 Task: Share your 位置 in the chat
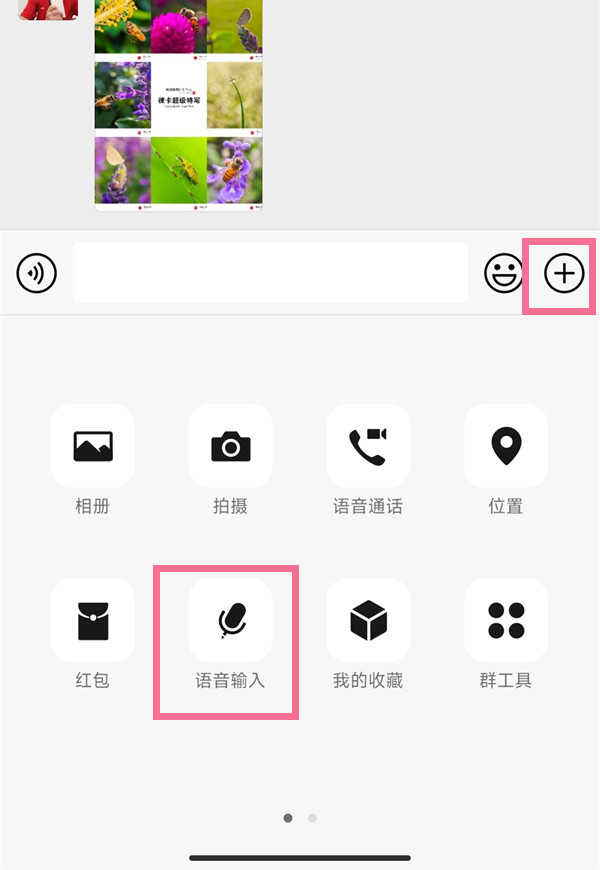click(x=506, y=446)
